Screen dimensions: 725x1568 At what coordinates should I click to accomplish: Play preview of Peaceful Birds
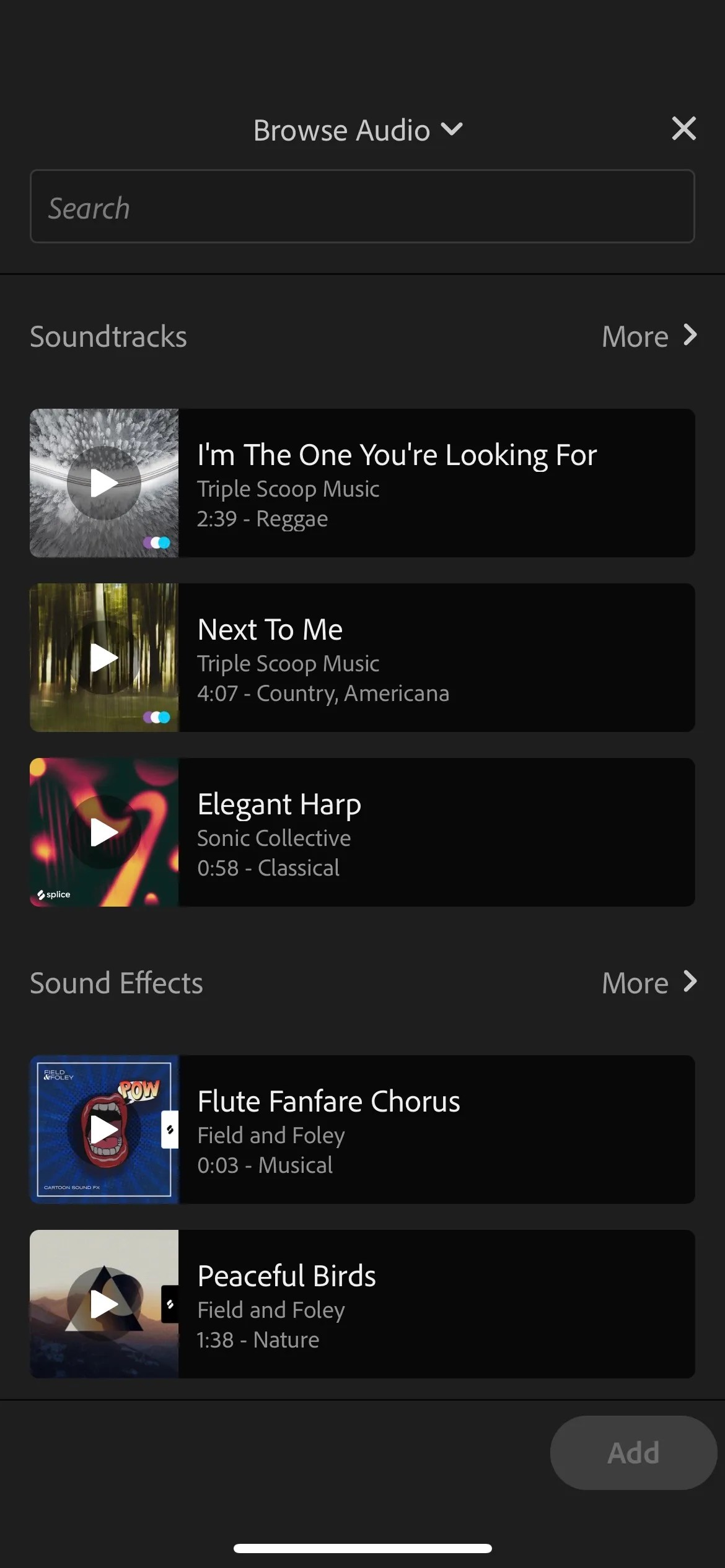104,1304
